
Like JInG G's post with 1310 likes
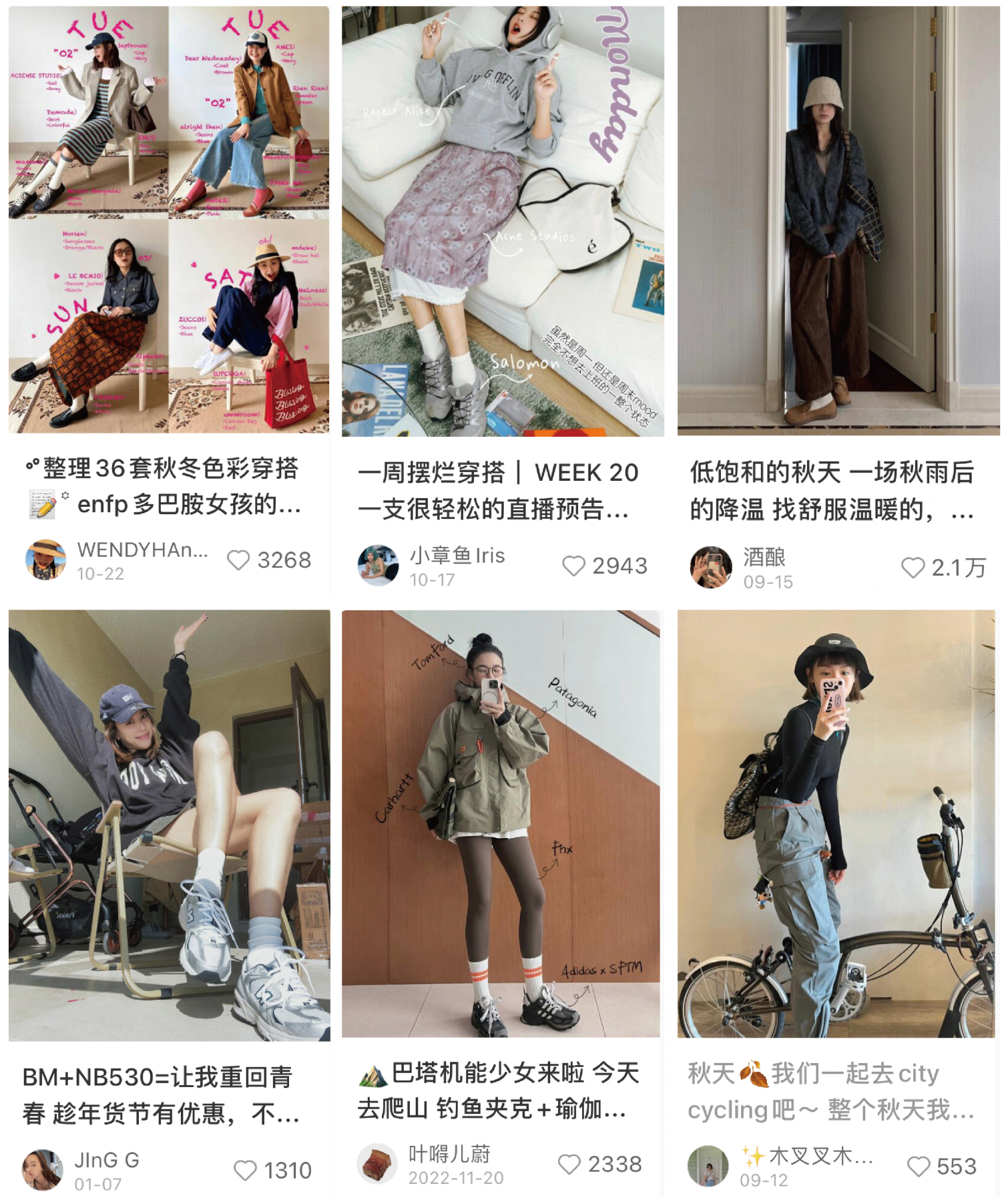point(245,1170)
